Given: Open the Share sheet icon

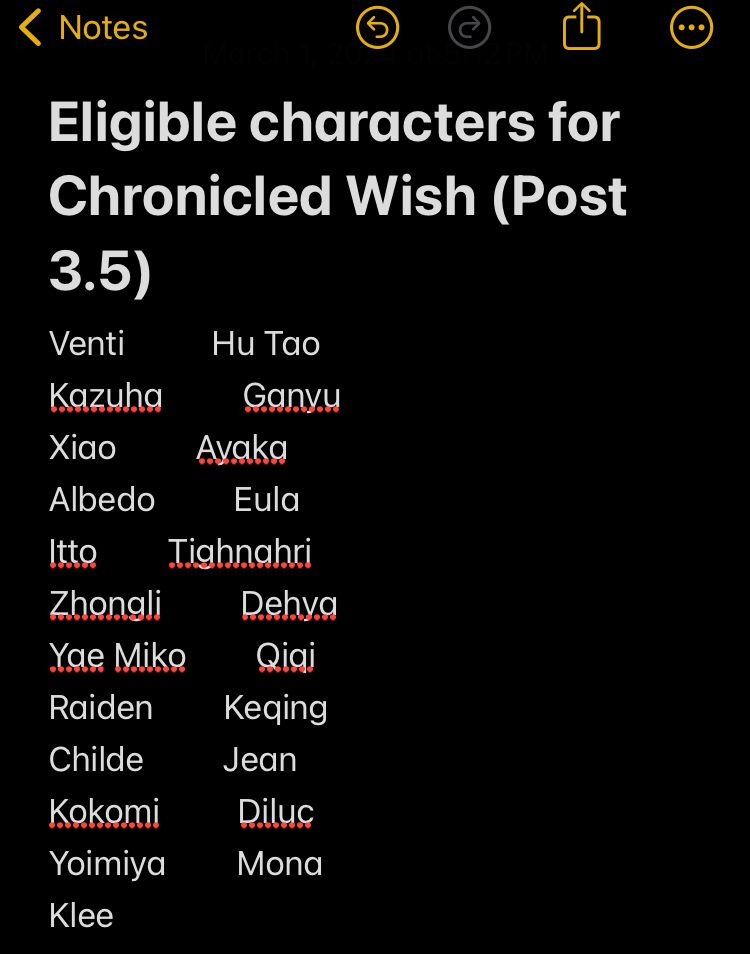Looking at the screenshot, I should point(580,27).
